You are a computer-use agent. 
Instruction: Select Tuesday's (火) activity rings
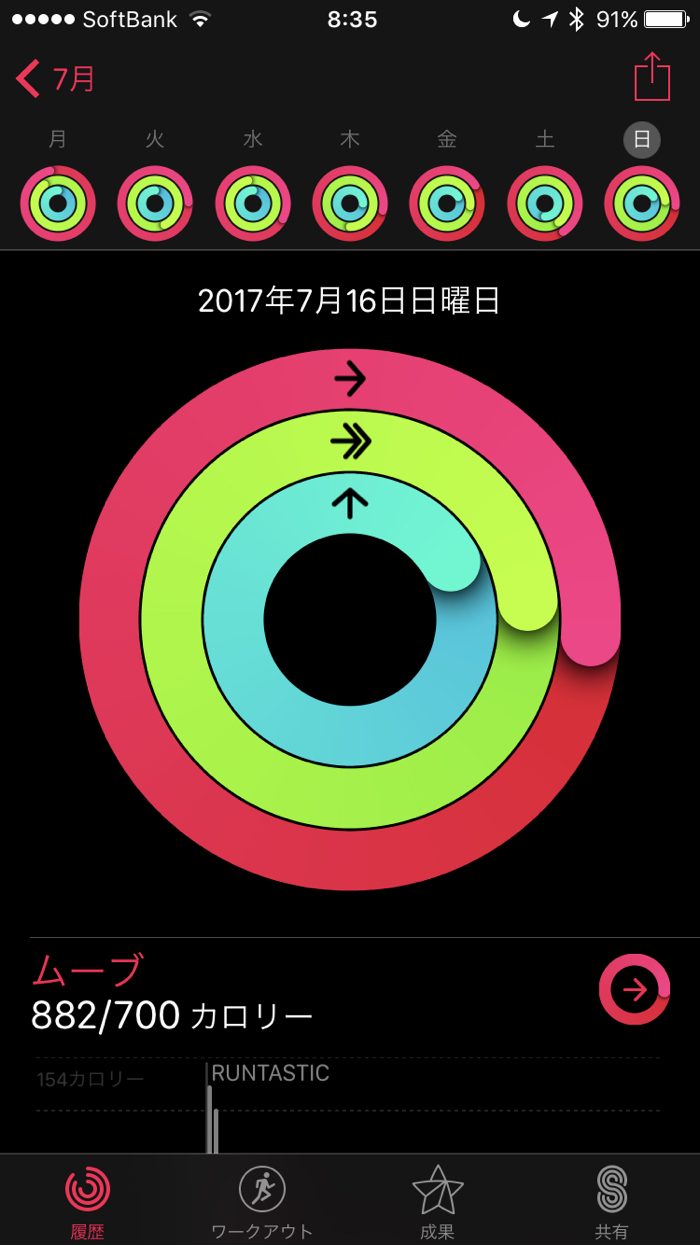click(155, 203)
